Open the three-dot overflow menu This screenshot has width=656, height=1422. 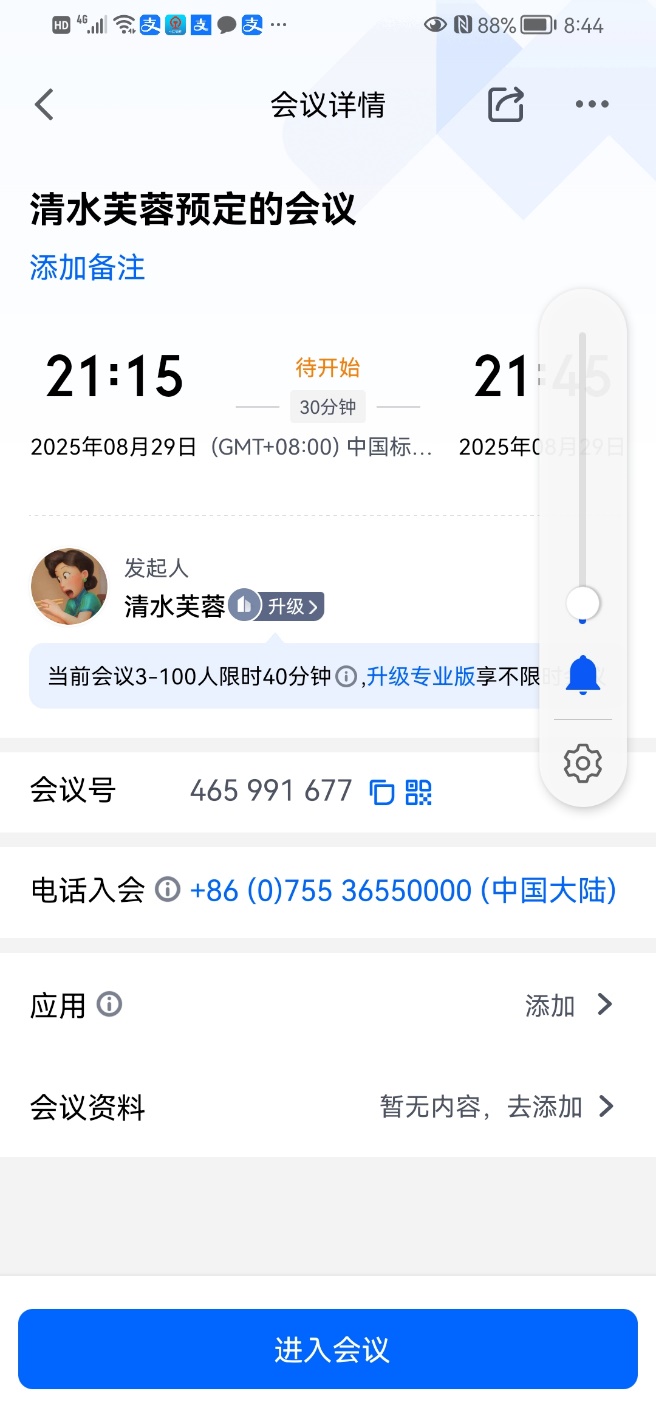(592, 105)
